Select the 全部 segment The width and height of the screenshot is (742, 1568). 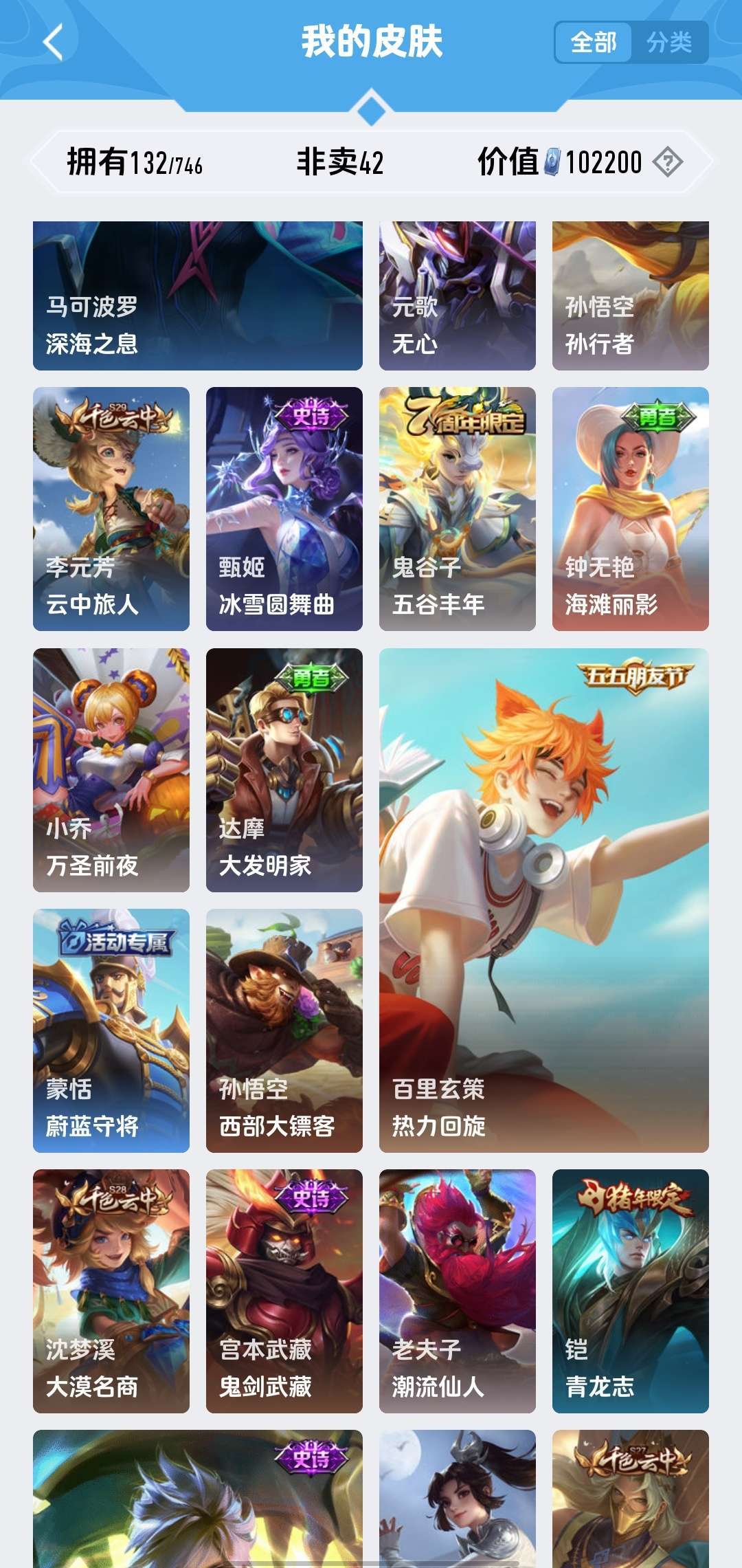coord(593,43)
